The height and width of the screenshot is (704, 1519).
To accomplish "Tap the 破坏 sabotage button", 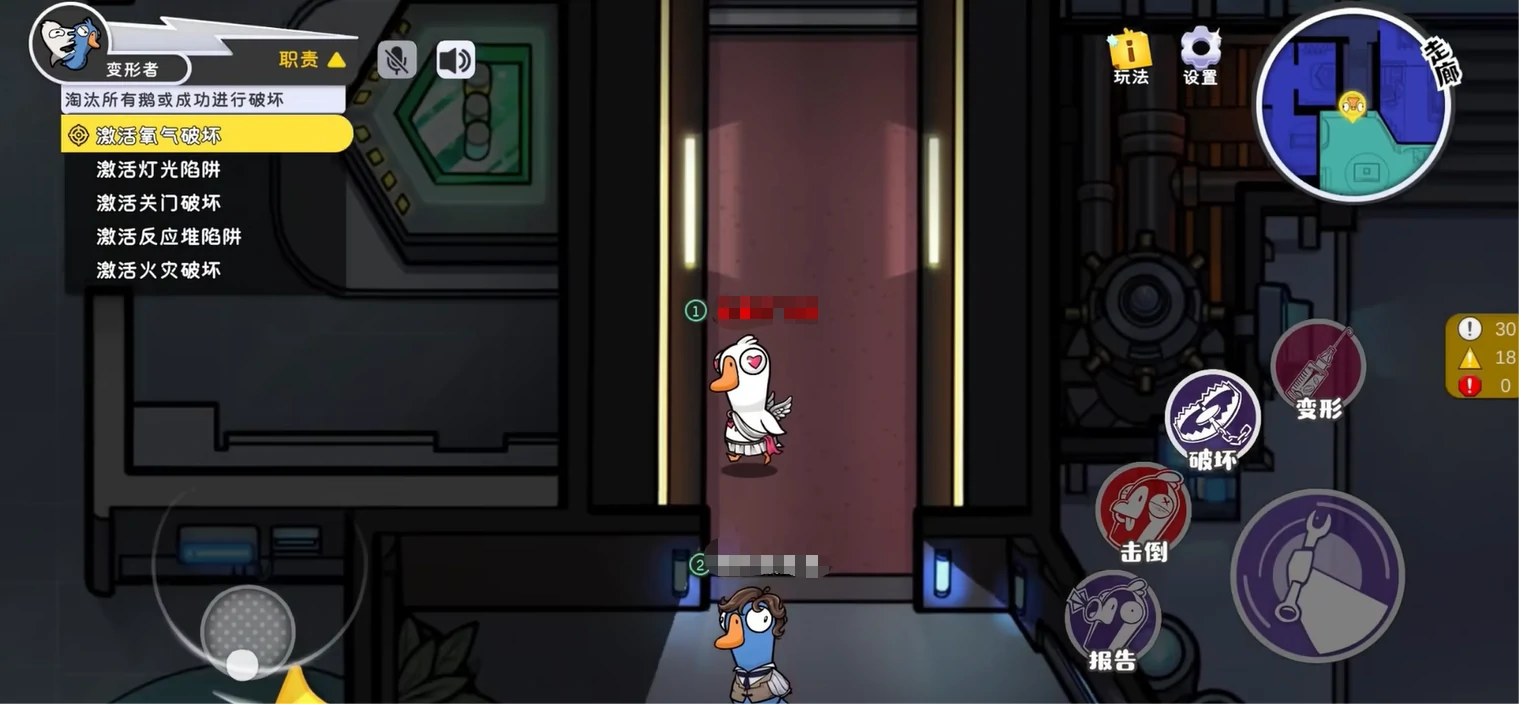I will 1212,418.
